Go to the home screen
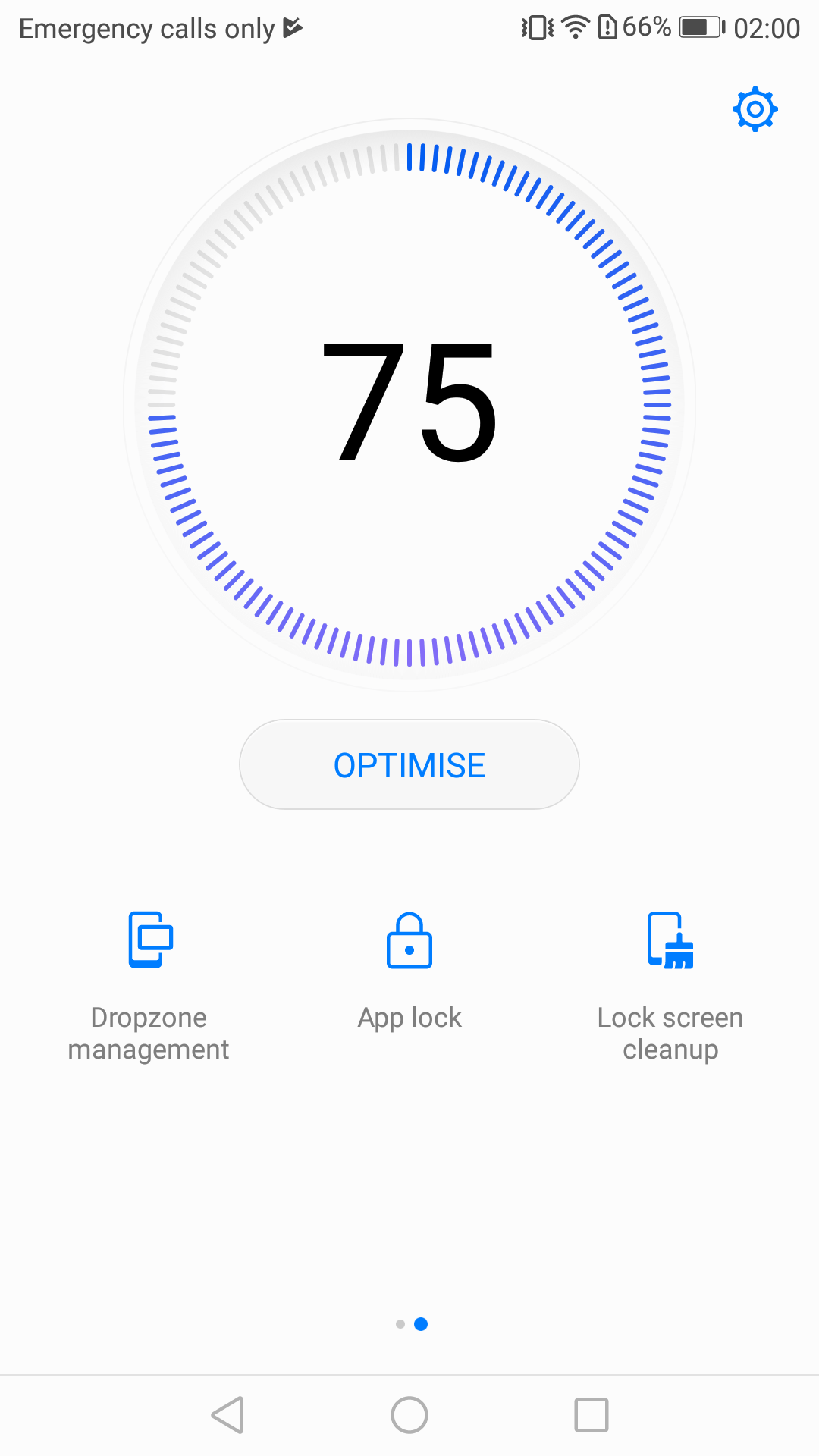The height and width of the screenshot is (1456, 819). click(409, 1415)
